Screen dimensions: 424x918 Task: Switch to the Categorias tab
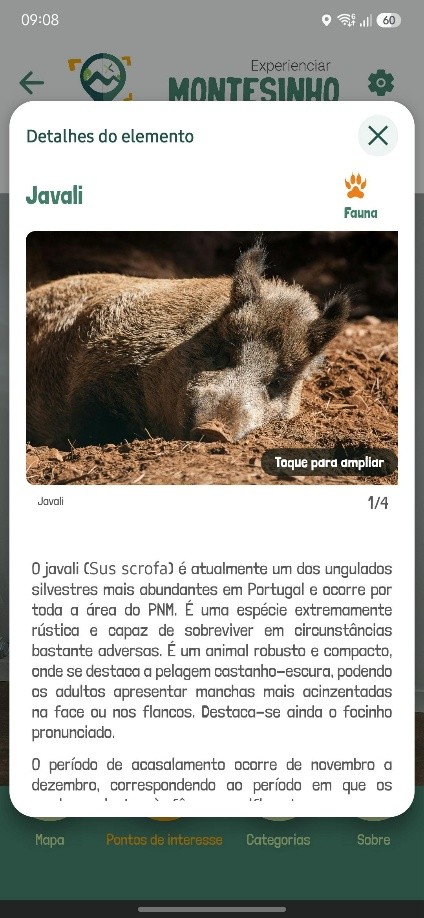click(278, 840)
